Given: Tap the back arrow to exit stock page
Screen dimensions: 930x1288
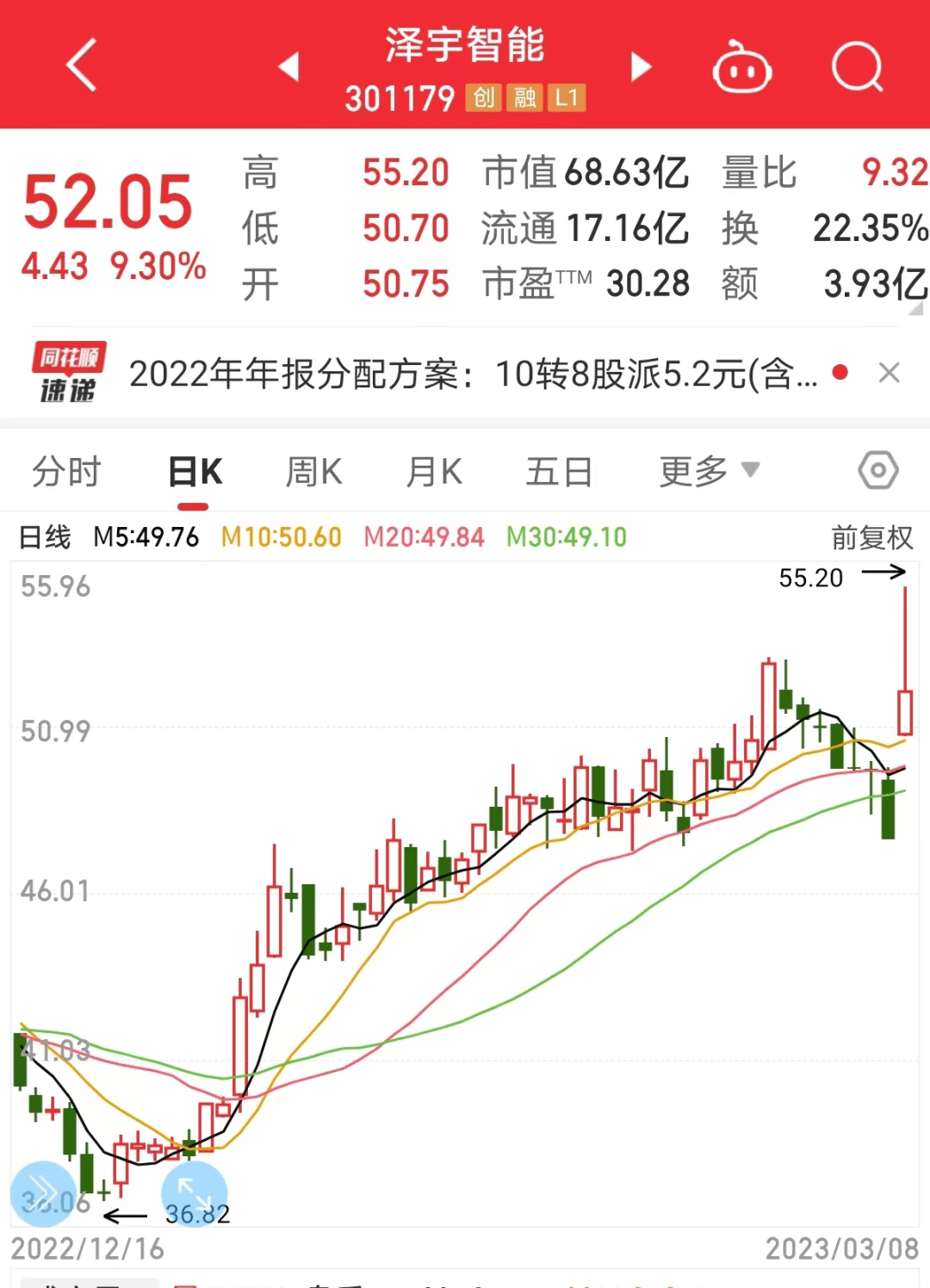Looking at the screenshot, I should [80, 67].
